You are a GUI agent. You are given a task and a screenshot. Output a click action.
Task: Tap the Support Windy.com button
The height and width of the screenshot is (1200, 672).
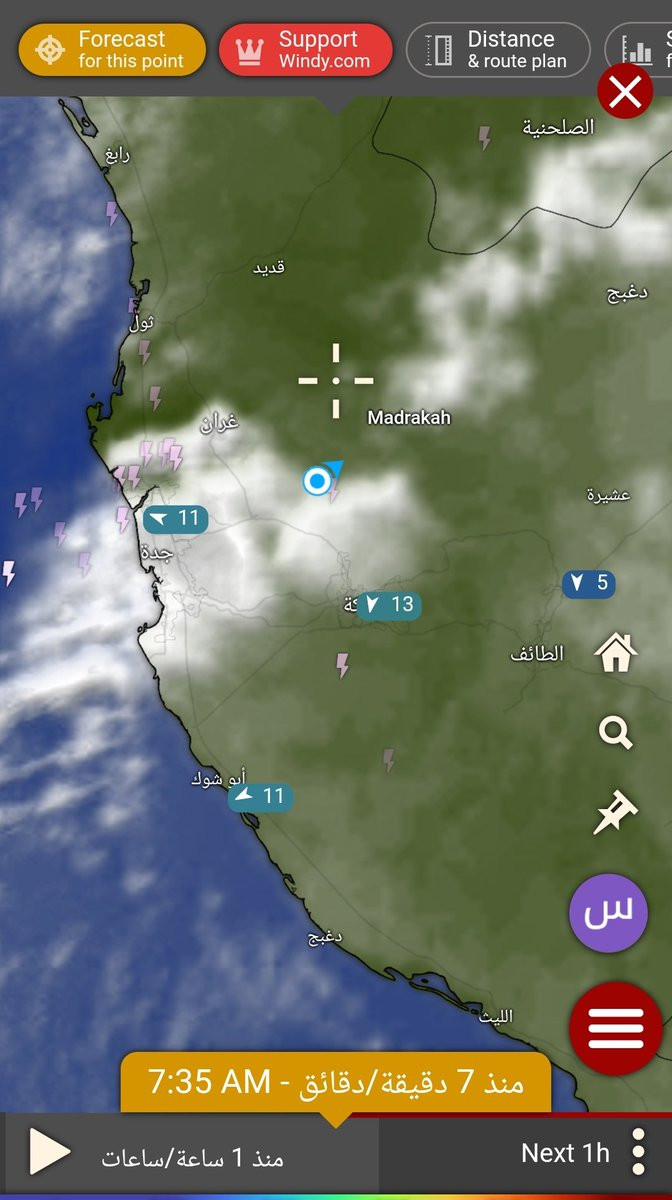(305, 50)
